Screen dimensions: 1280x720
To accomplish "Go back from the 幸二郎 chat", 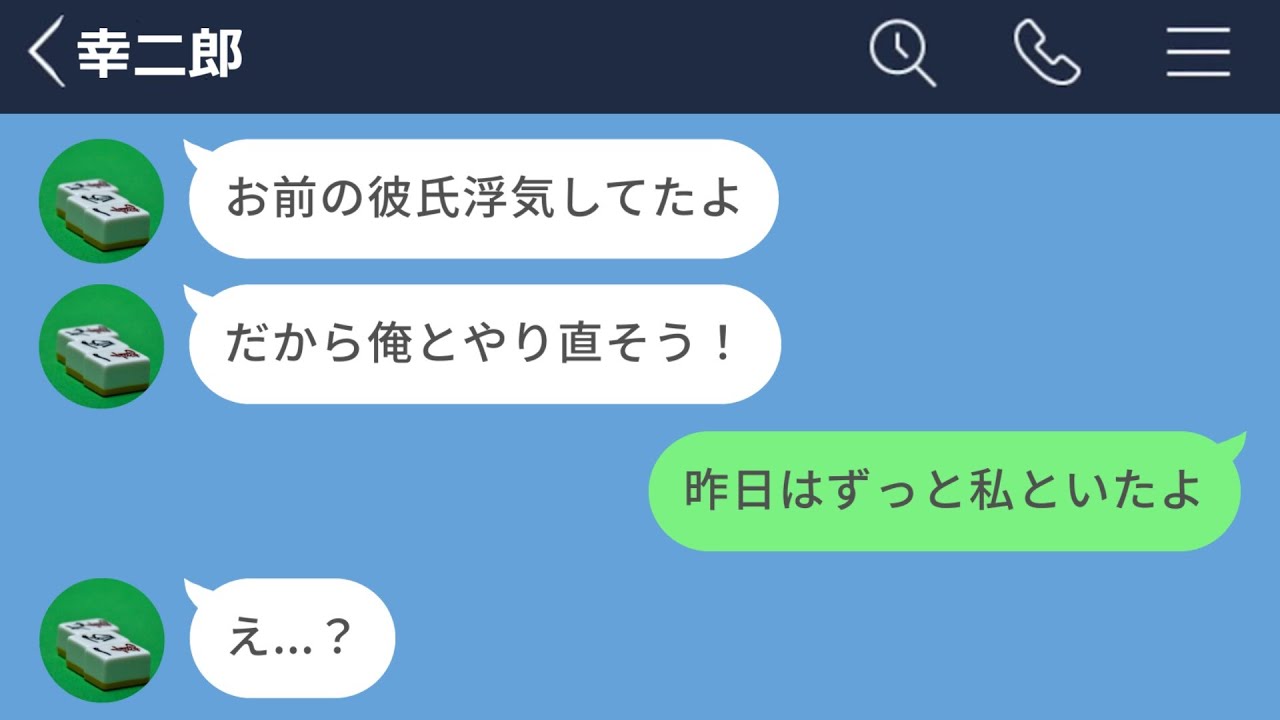I will click(45, 53).
